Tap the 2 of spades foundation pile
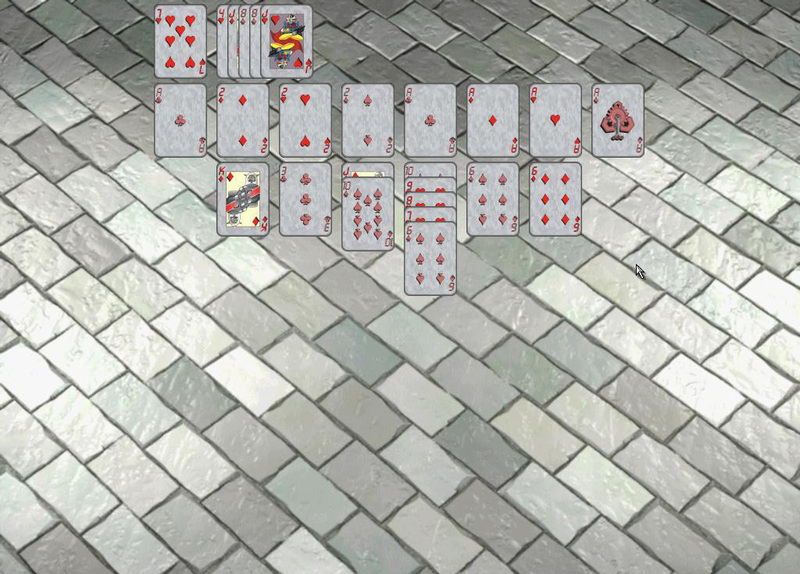This screenshot has width=800, height=574. click(368, 120)
